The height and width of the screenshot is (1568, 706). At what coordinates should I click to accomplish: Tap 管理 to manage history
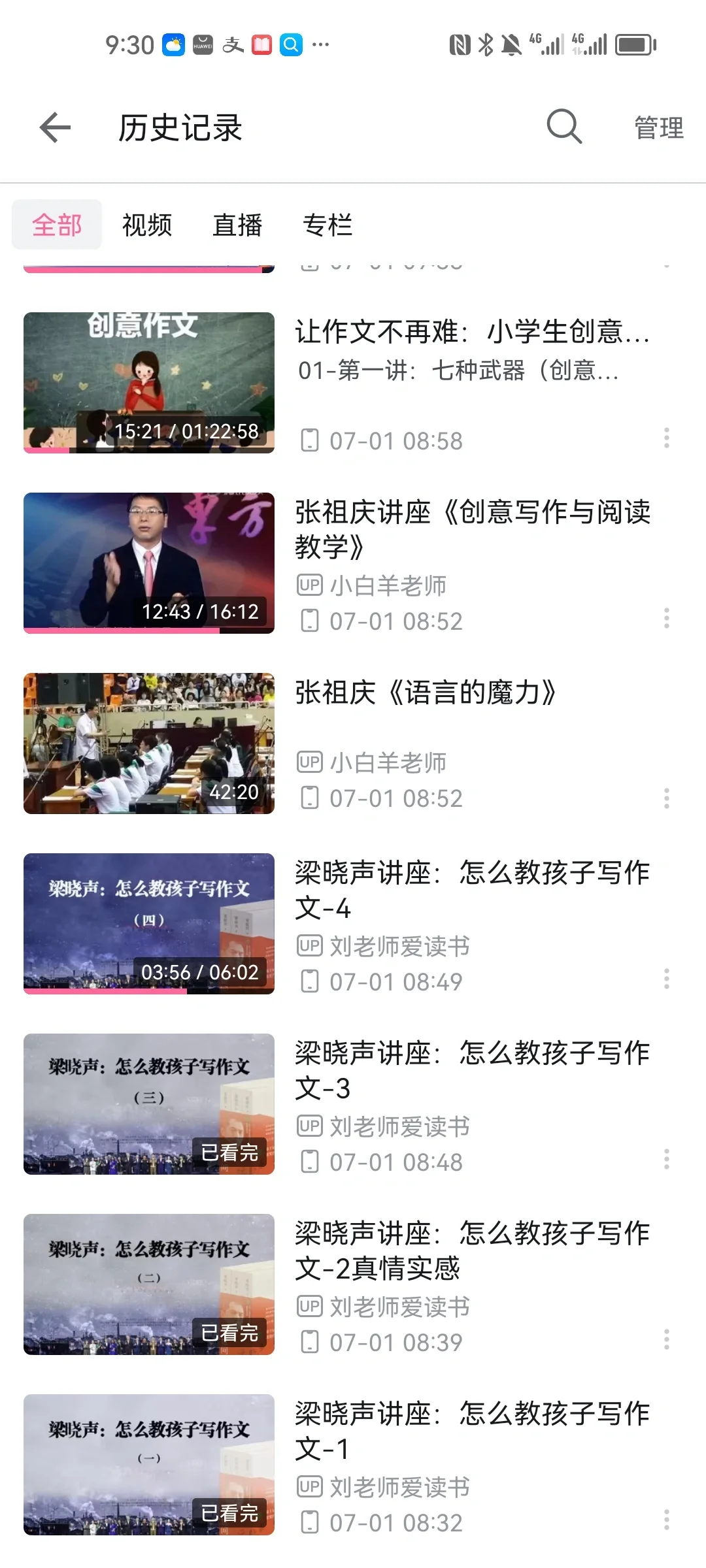point(658,128)
